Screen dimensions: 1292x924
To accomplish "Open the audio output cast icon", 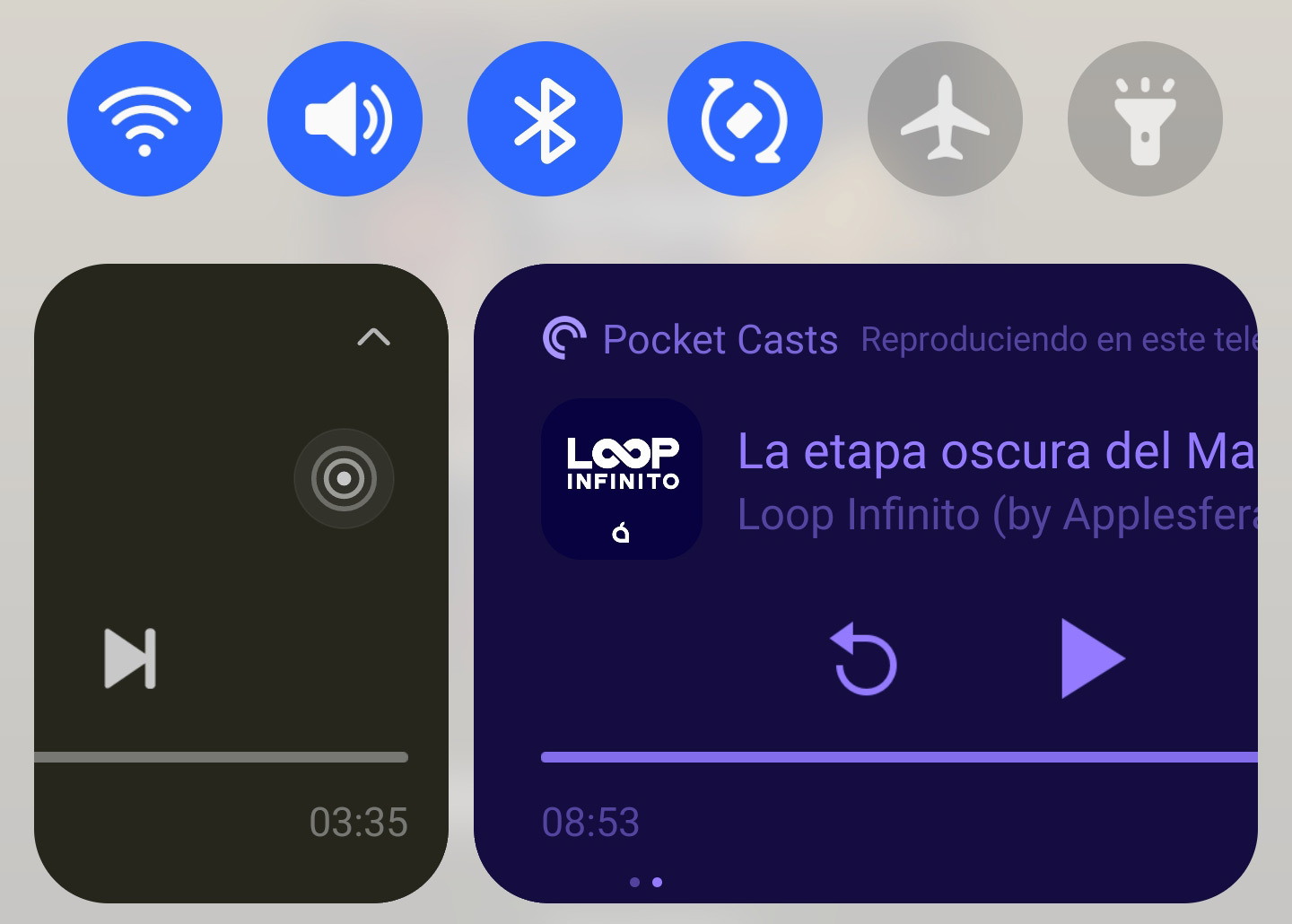I will [344, 479].
